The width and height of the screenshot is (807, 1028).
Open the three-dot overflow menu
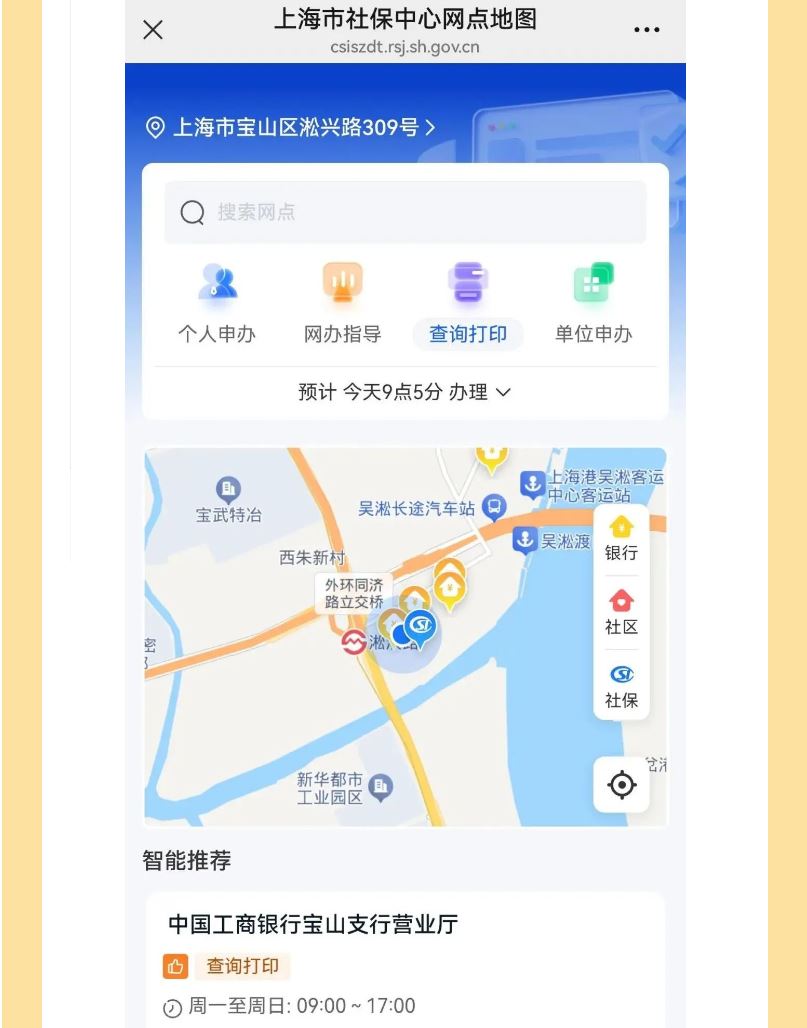pos(647,30)
